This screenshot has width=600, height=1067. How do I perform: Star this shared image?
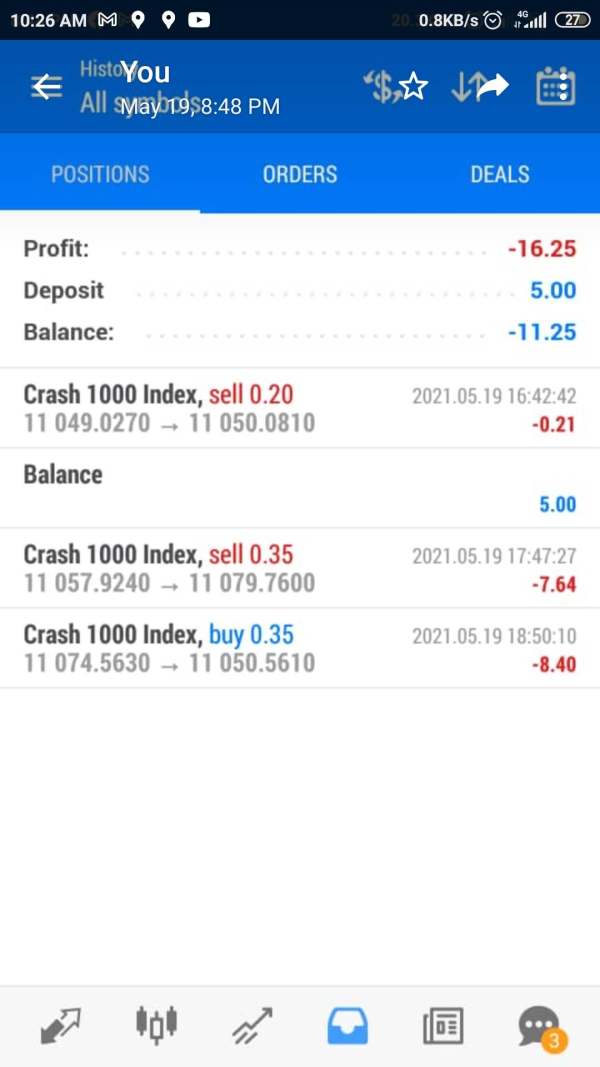413,87
